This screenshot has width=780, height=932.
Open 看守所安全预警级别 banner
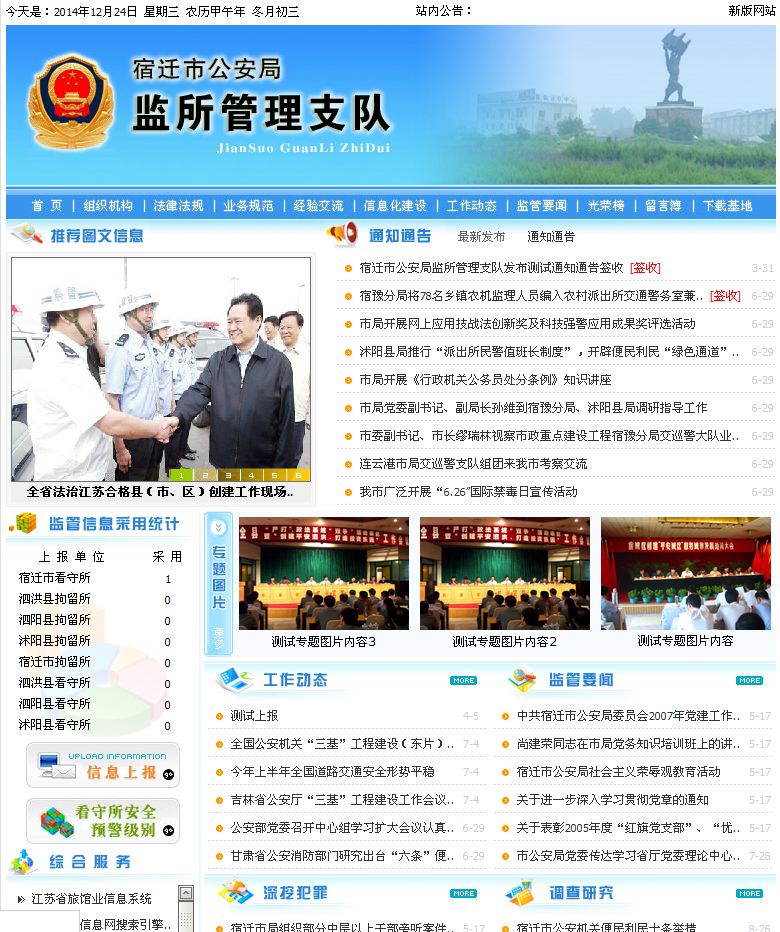(103, 821)
